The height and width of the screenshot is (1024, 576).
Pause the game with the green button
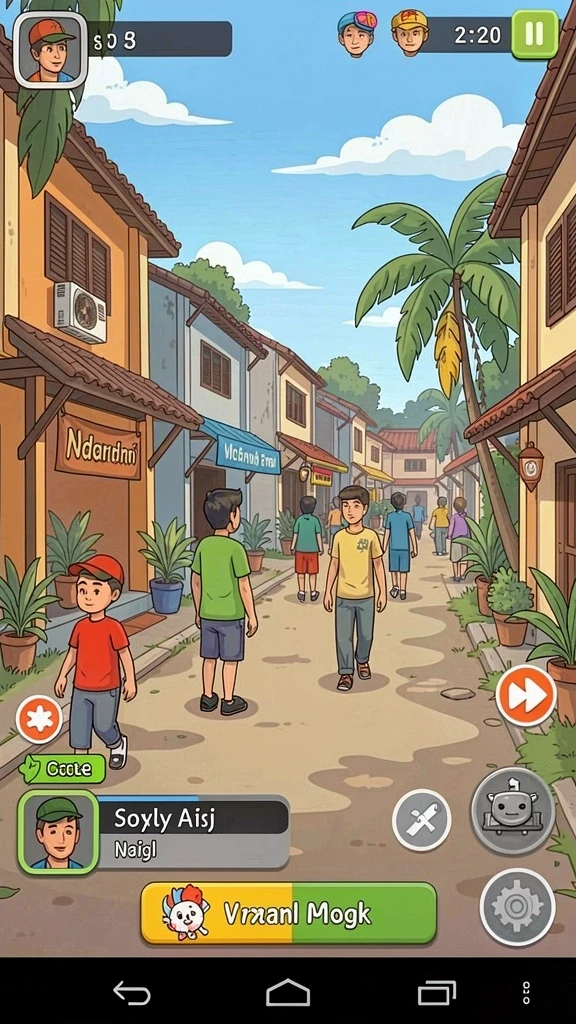(534, 35)
